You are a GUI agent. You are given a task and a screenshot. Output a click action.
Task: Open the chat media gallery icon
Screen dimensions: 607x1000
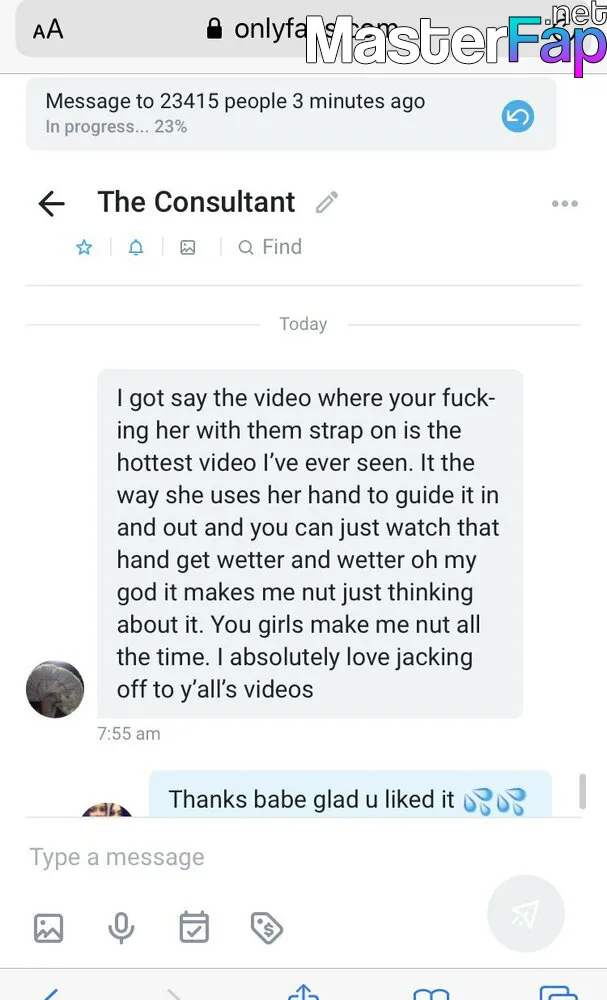187,247
